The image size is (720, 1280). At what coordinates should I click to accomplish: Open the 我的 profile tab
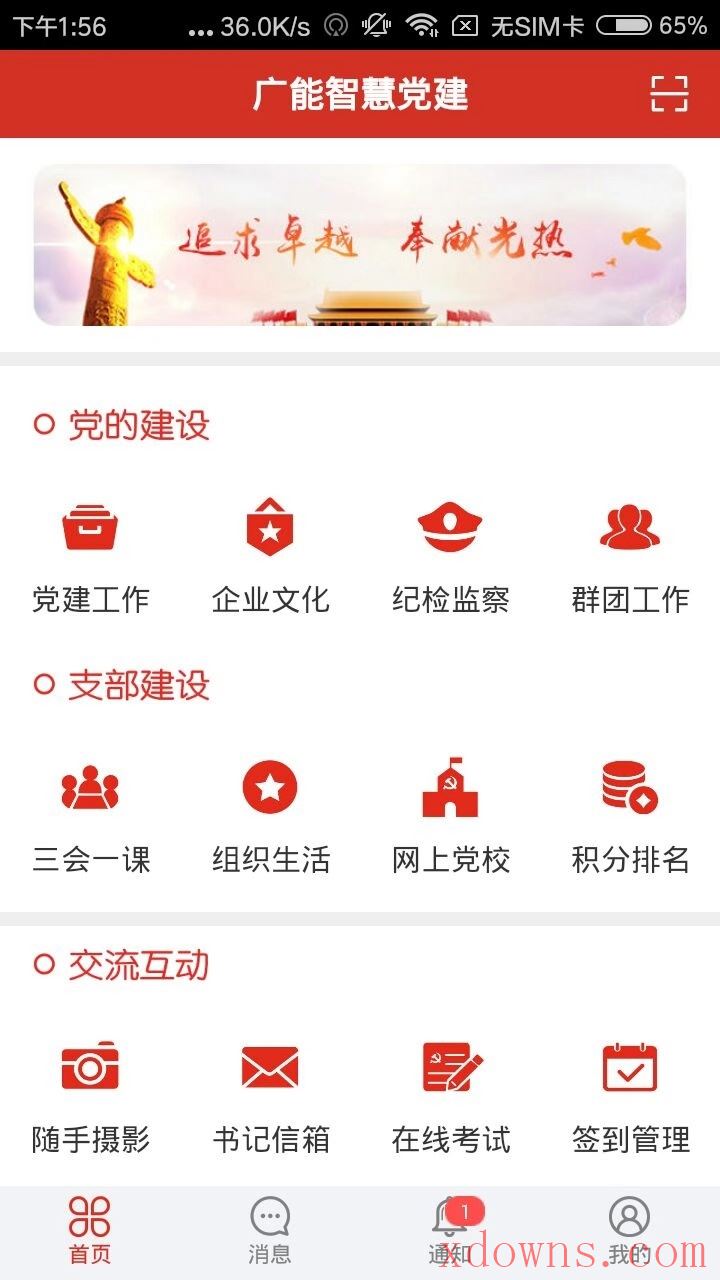628,1230
